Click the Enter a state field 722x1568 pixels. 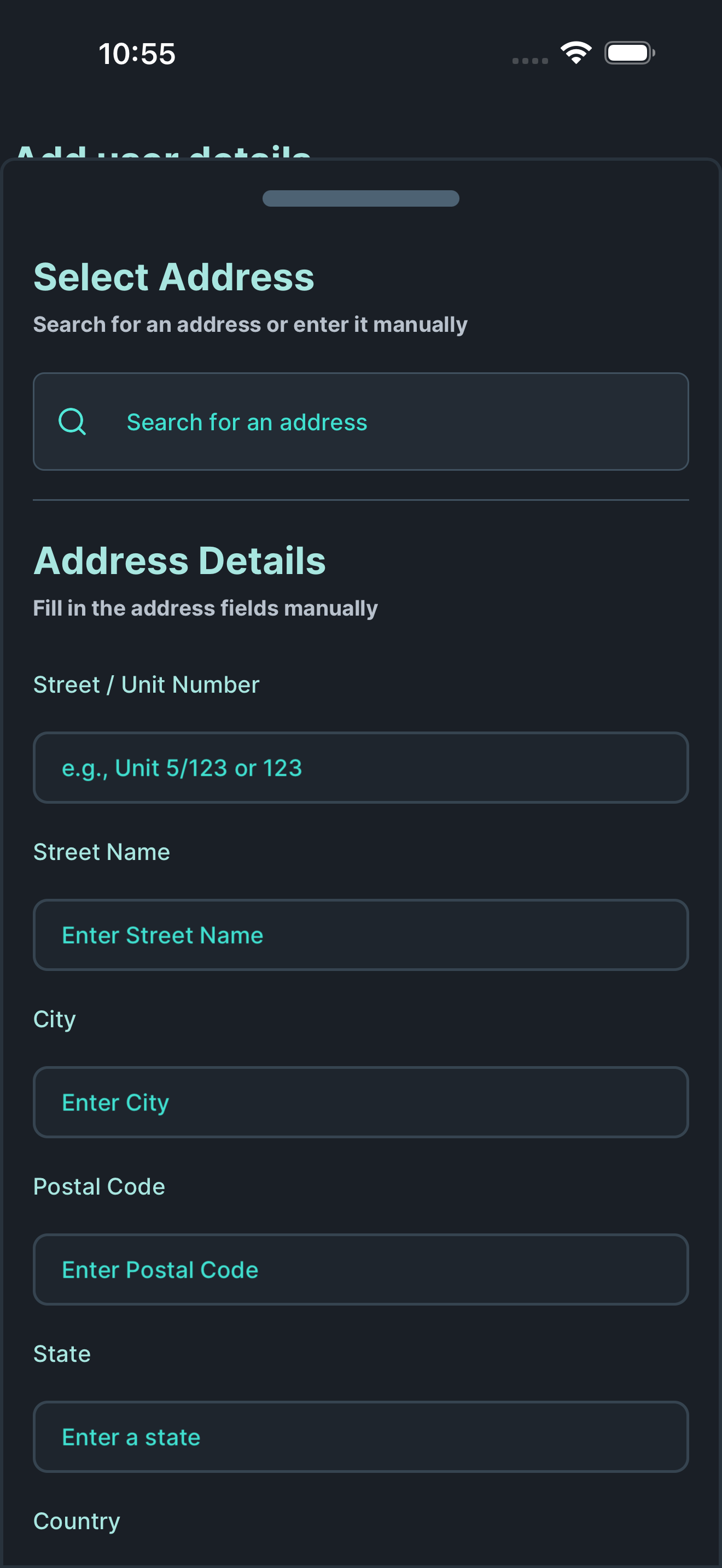pos(360,1437)
